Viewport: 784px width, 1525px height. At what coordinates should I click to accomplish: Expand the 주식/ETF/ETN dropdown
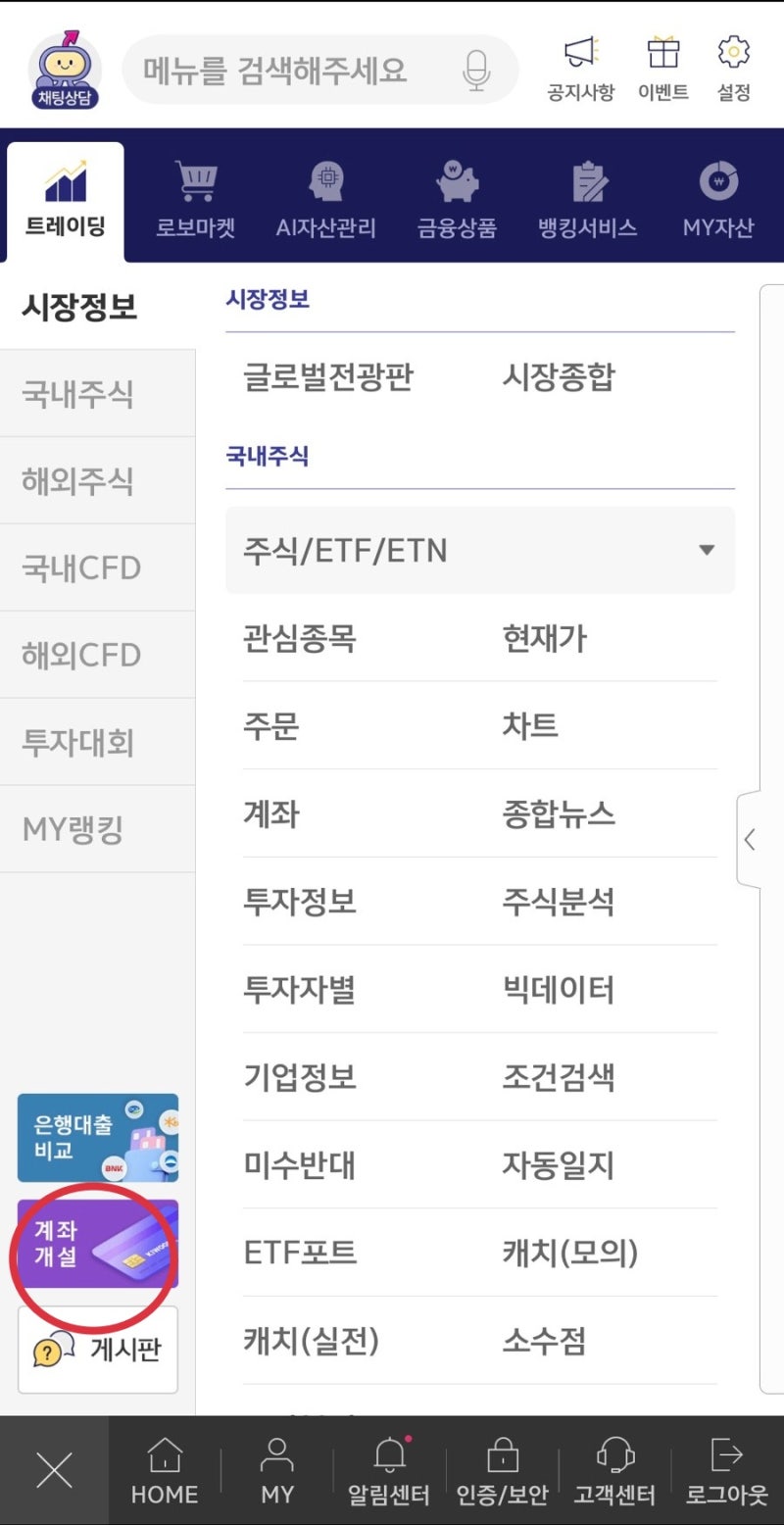(480, 550)
